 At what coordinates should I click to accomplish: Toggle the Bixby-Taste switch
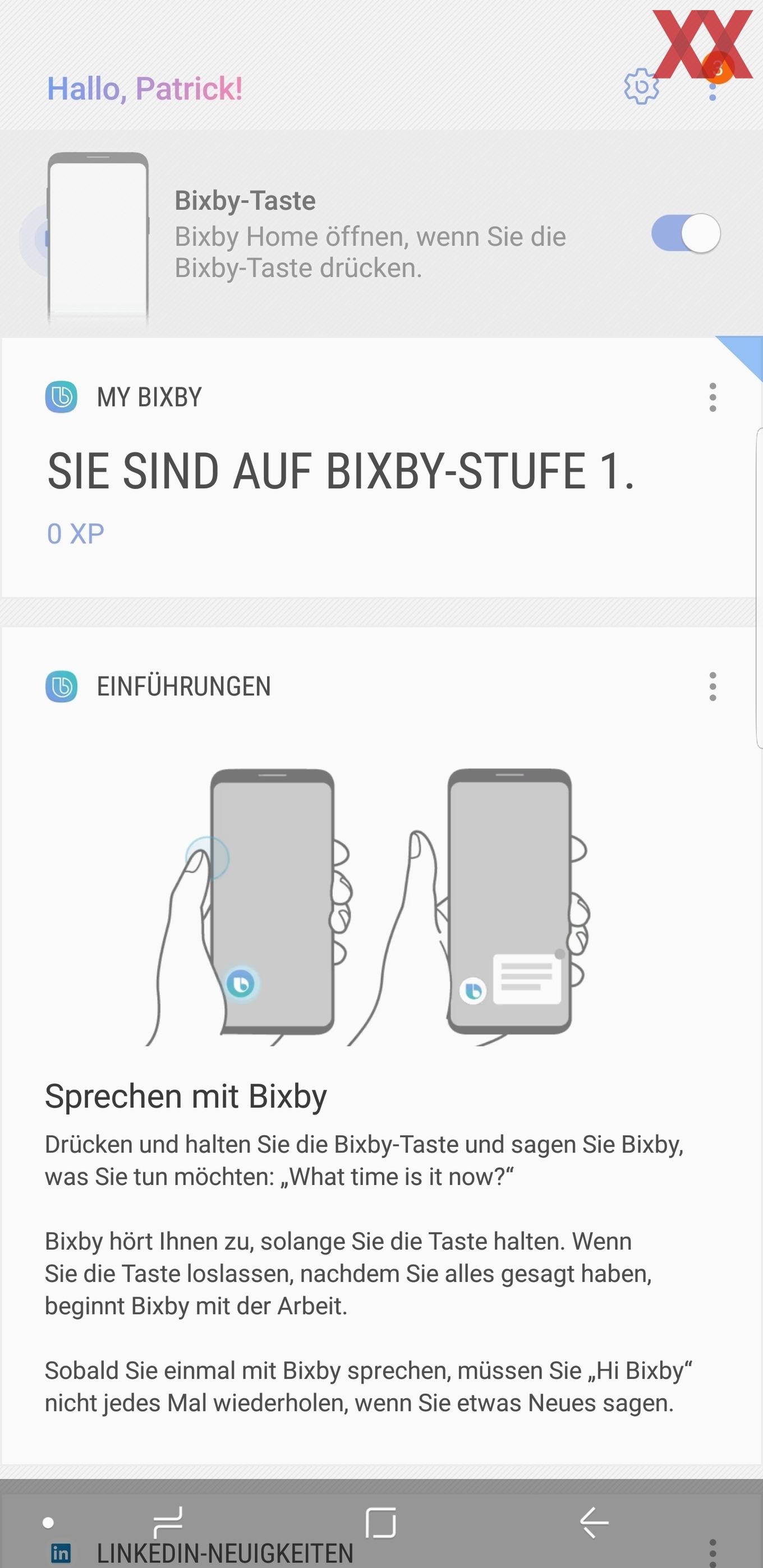pyautogui.click(x=686, y=233)
